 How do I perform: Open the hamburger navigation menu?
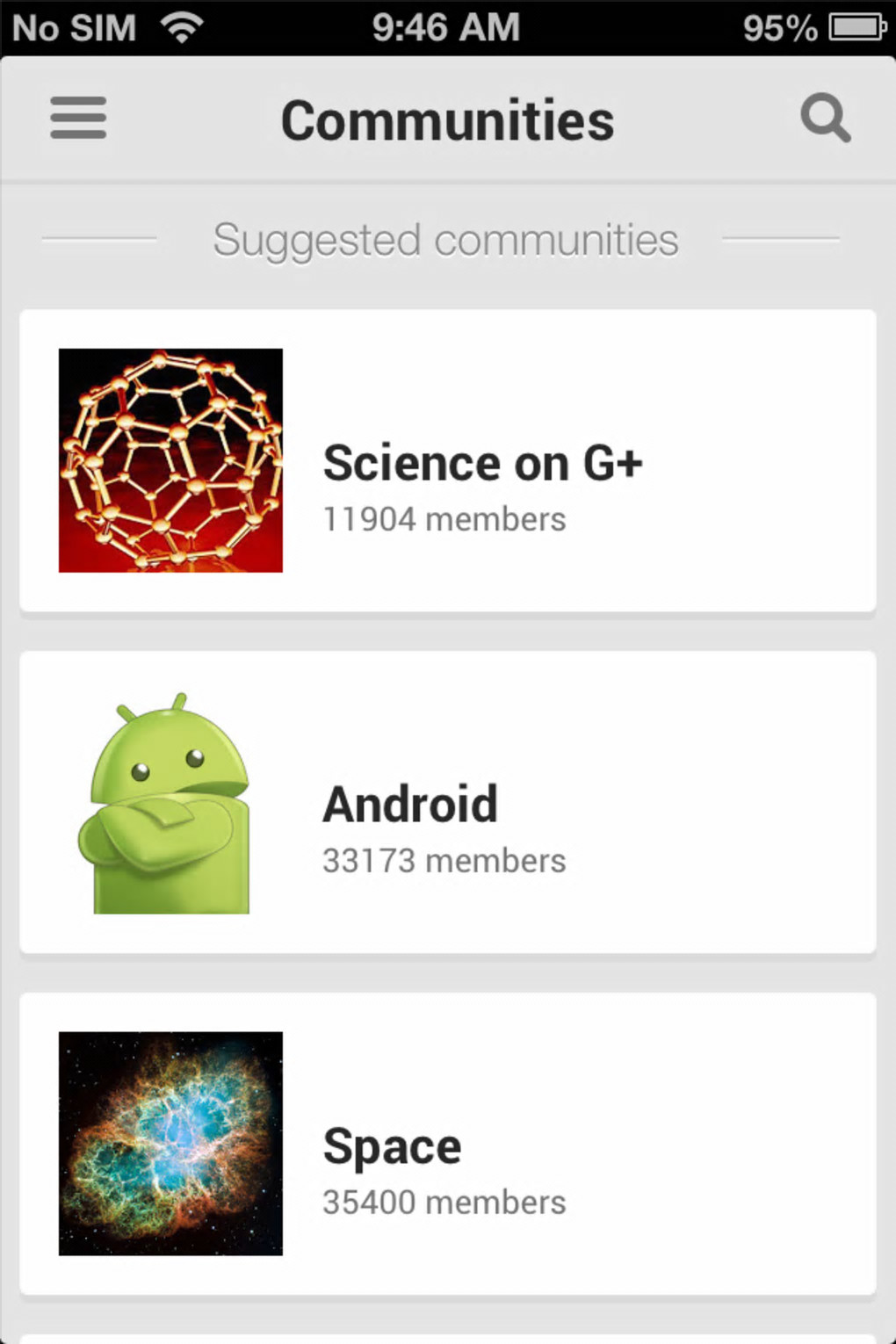(x=78, y=119)
